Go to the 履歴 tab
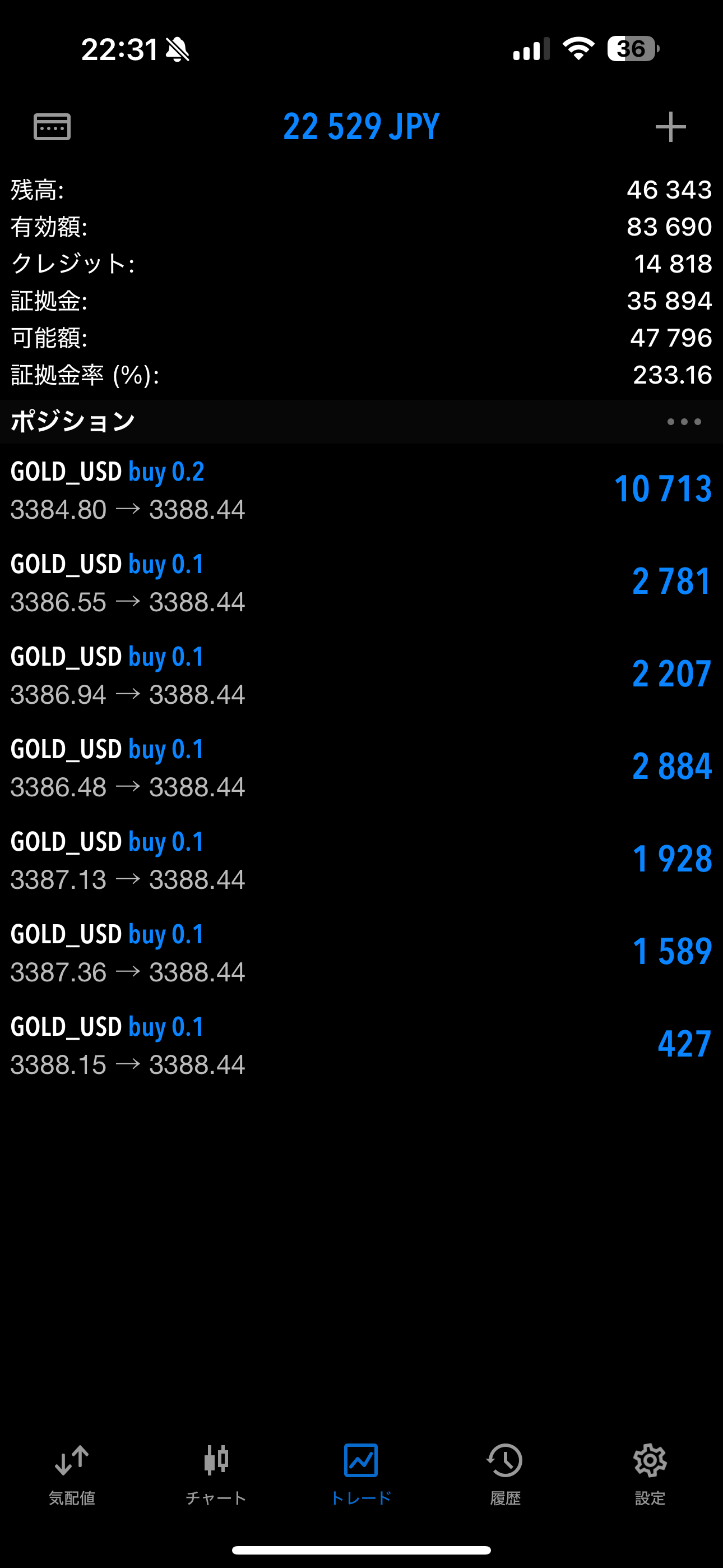Viewport: 723px width, 1568px height. 505,1474
